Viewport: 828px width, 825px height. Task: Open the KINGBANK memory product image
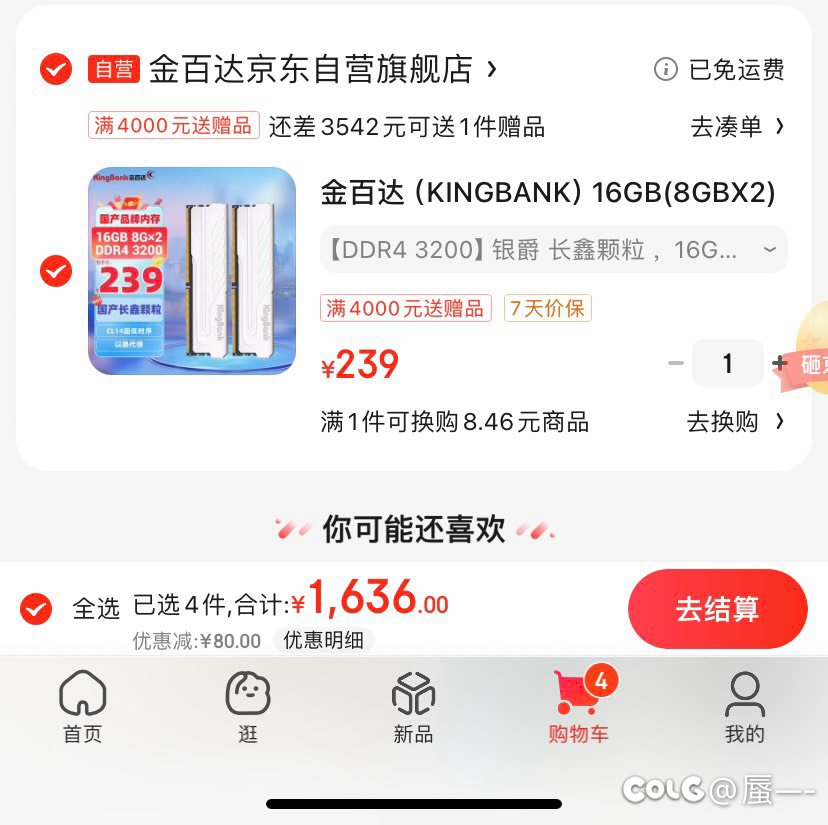[x=192, y=271]
